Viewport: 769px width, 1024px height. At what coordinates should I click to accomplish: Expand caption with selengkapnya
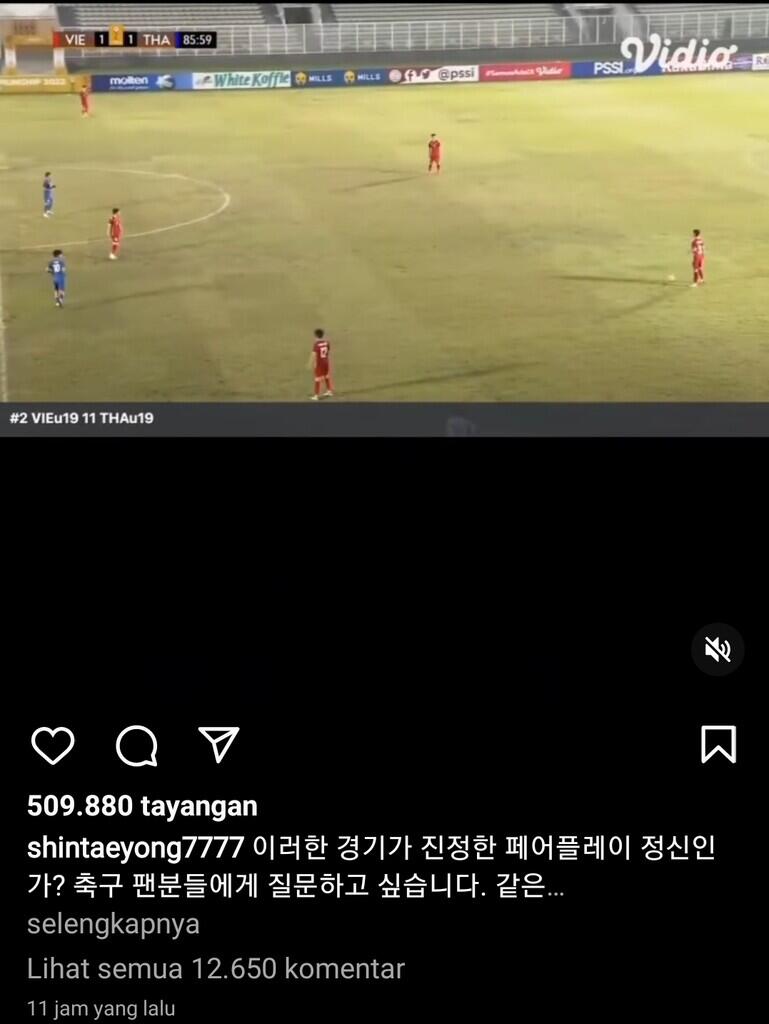112,924
